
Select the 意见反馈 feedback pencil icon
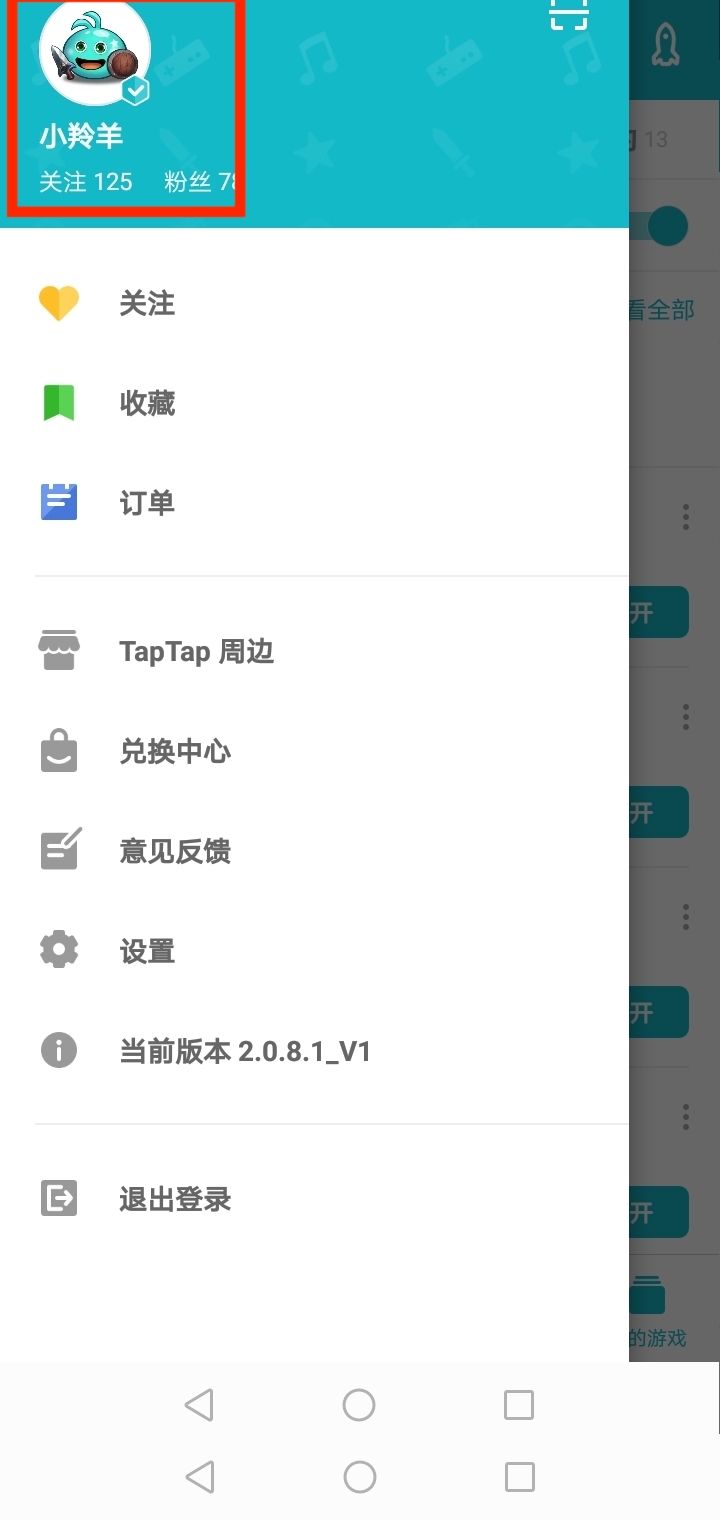click(58, 850)
